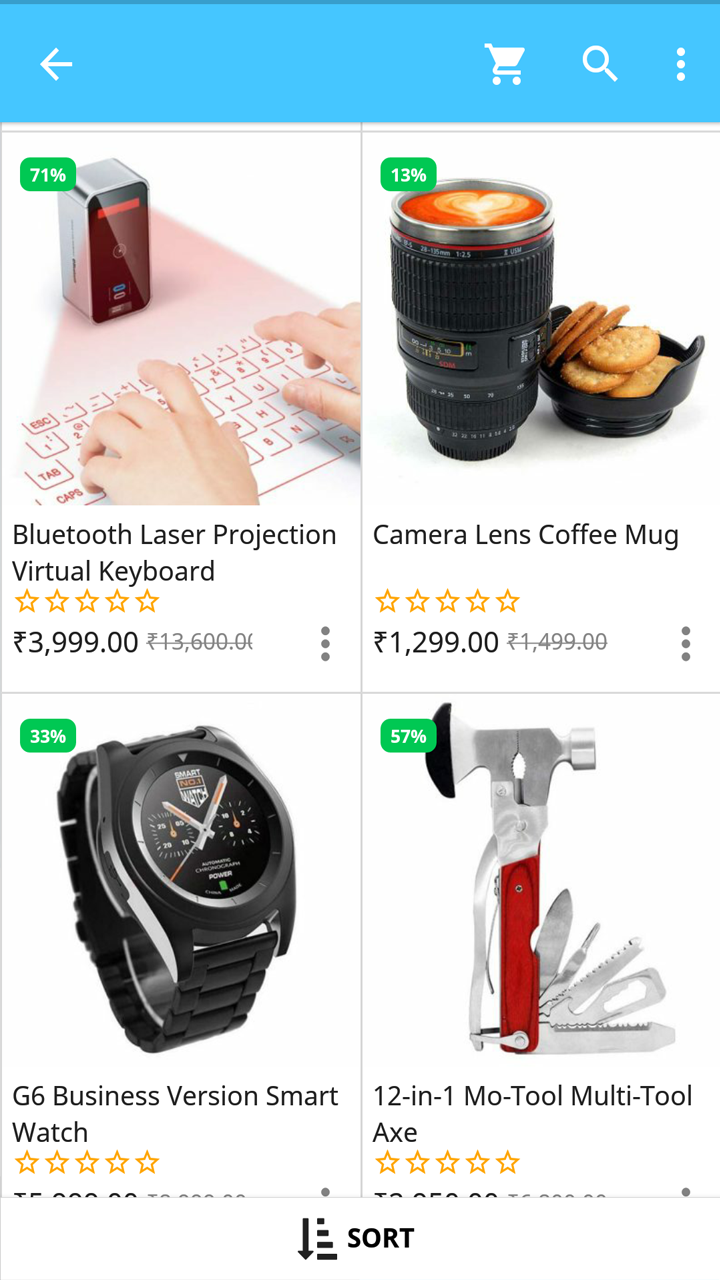This screenshot has width=720, height=1280.
Task: Open the 12-in-1 Mo-Tool Multi-Tool Axe listing
Action: (532, 1113)
